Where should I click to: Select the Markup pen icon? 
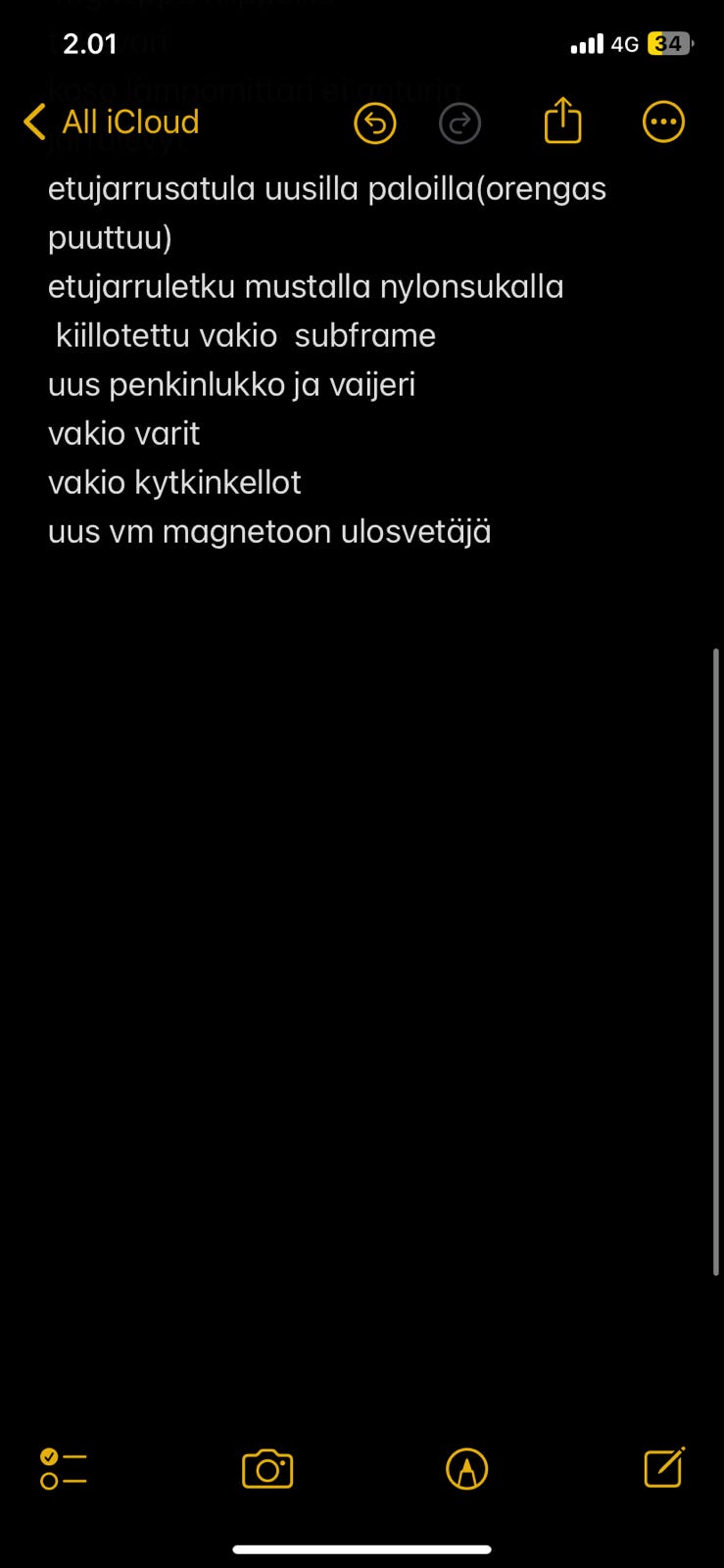(466, 1467)
